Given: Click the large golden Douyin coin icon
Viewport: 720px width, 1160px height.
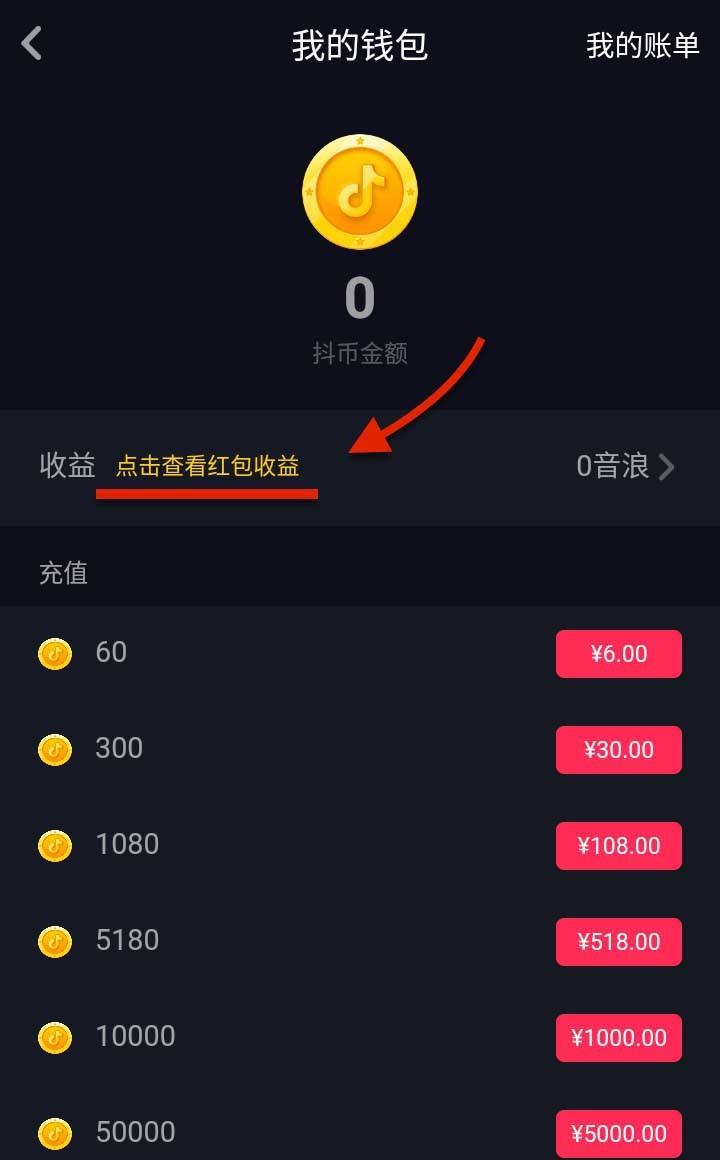Looking at the screenshot, I should click(x=360, y=192).
